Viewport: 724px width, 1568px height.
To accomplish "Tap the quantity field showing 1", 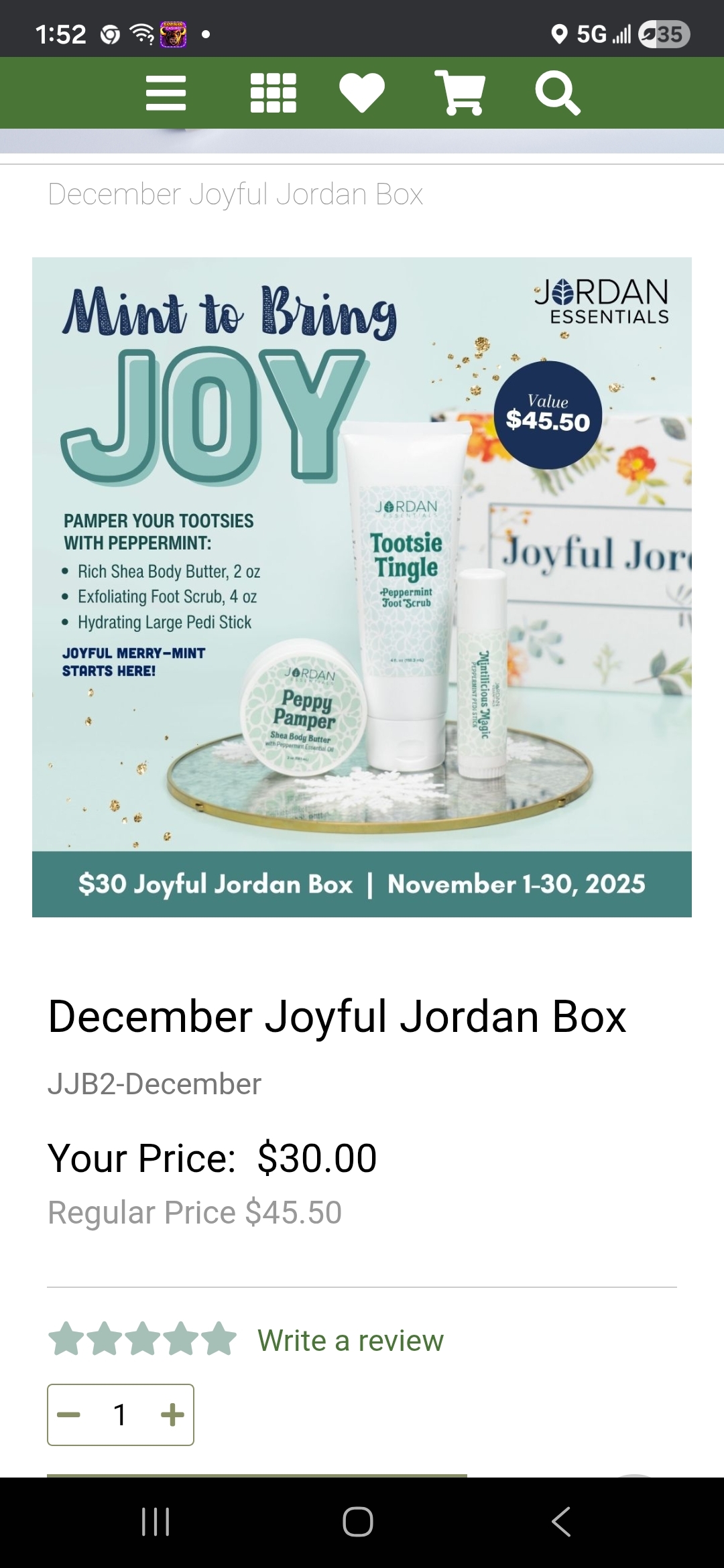I will (121, 1415).
